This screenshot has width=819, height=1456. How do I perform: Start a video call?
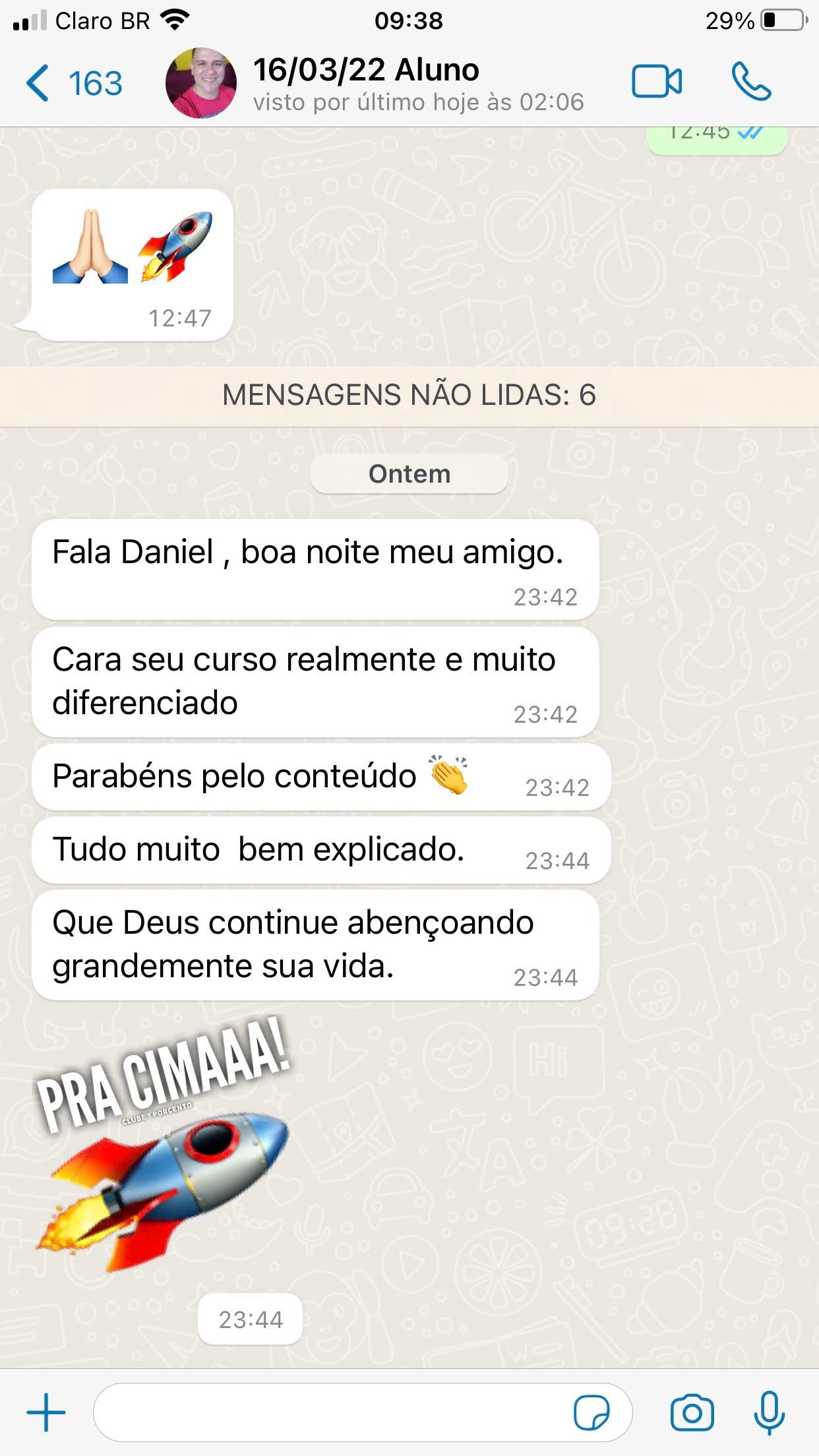coord(656,82)
